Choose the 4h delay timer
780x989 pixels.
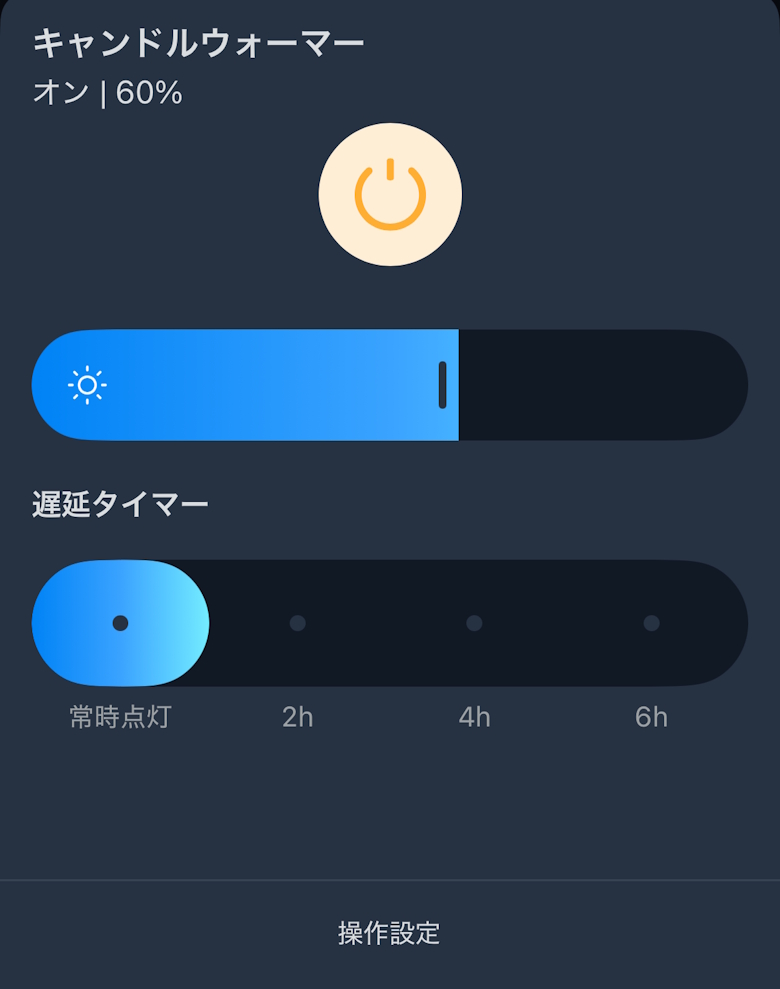click(474, 623)
